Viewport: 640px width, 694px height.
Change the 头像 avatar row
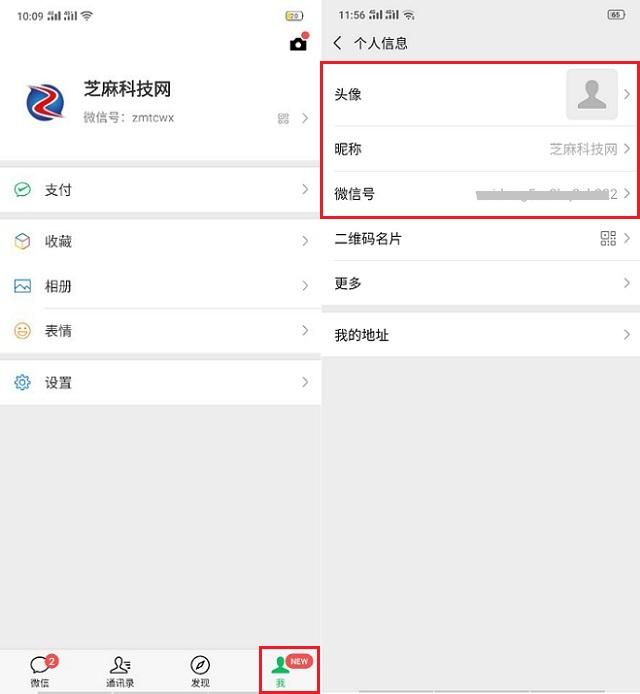480,95
